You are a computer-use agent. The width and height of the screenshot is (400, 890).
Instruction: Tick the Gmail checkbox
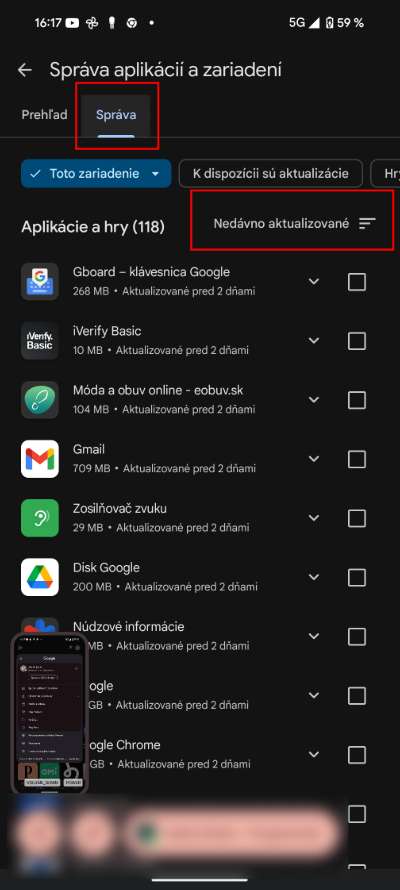pos(356,459)
